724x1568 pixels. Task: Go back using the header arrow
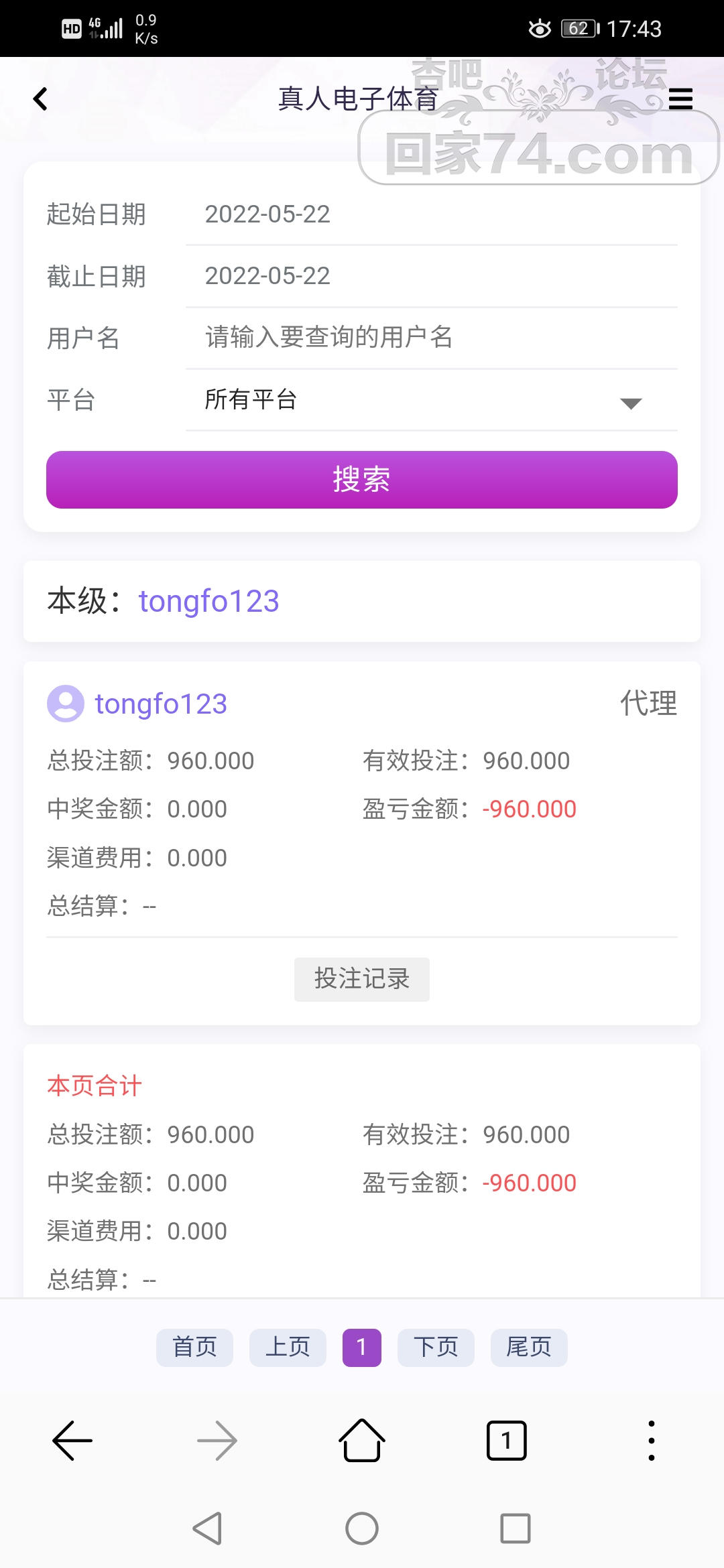pos(40,99)
